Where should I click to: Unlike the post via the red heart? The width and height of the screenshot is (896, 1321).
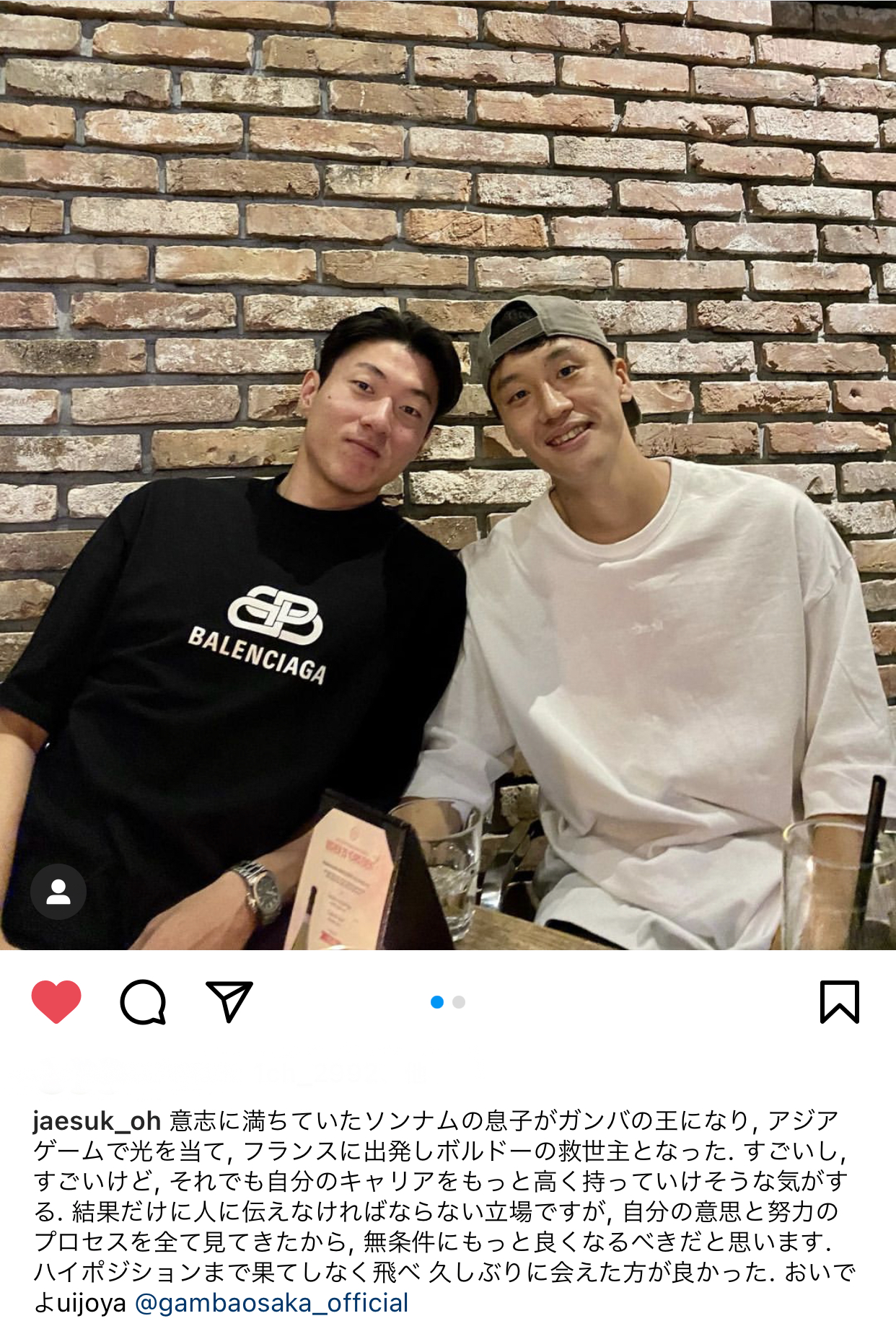click(56, 1001)
